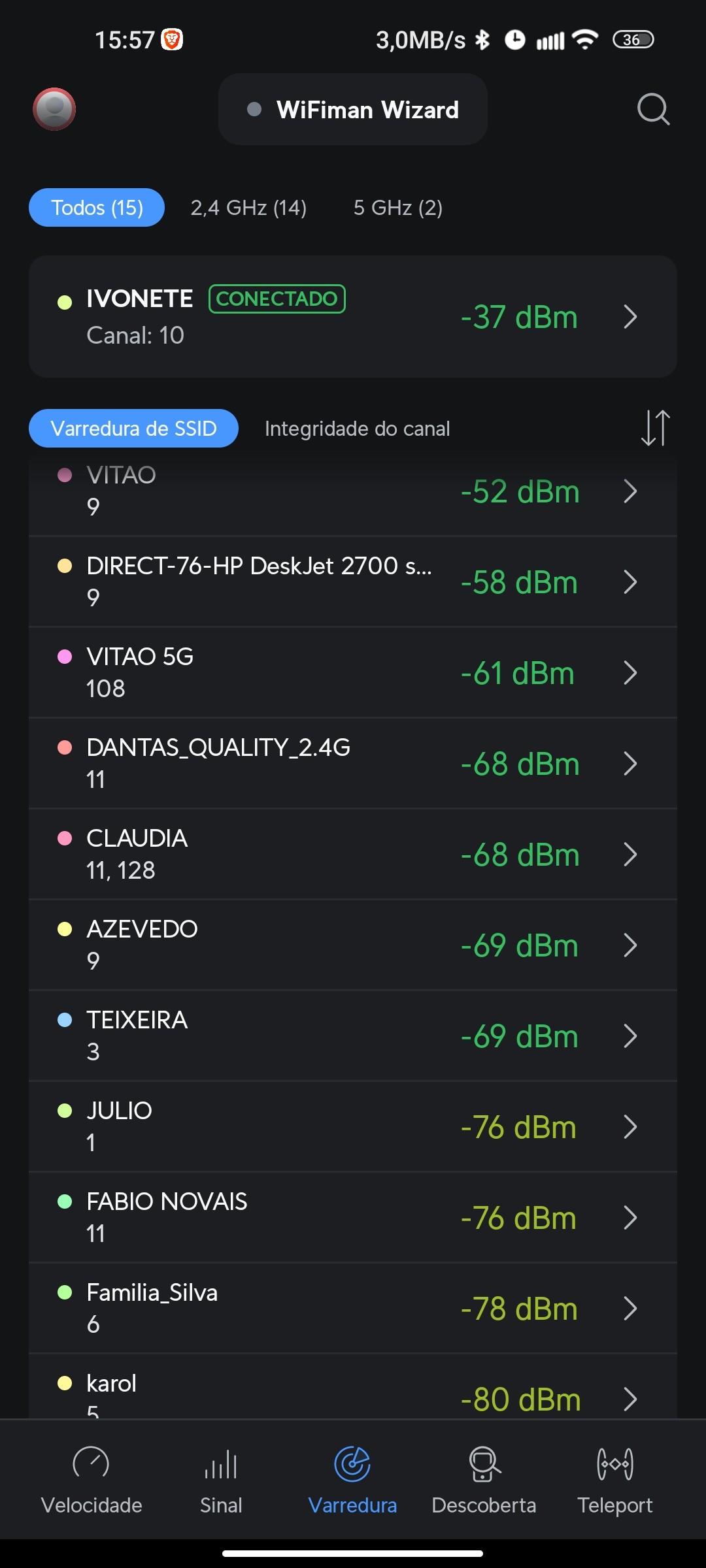The height and width of the screenshot is (1568, 706).
Task: Filter networks by 2,4 GHz
Action: (248, 208)
